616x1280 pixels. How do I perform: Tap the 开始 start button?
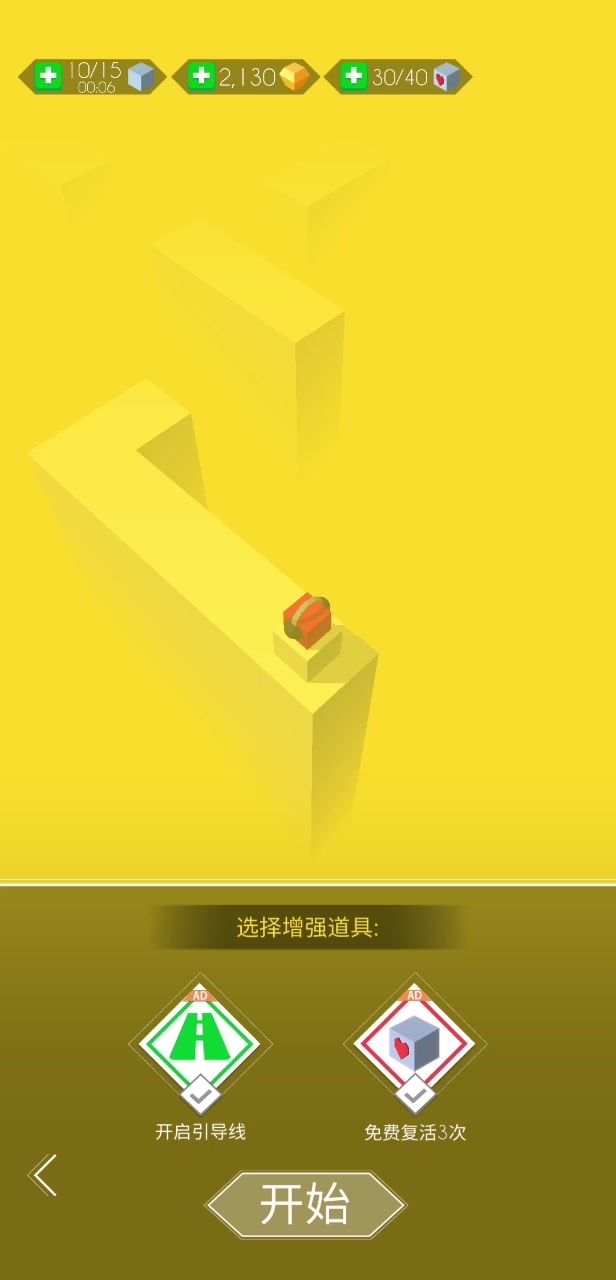(x=305, y=1204)
